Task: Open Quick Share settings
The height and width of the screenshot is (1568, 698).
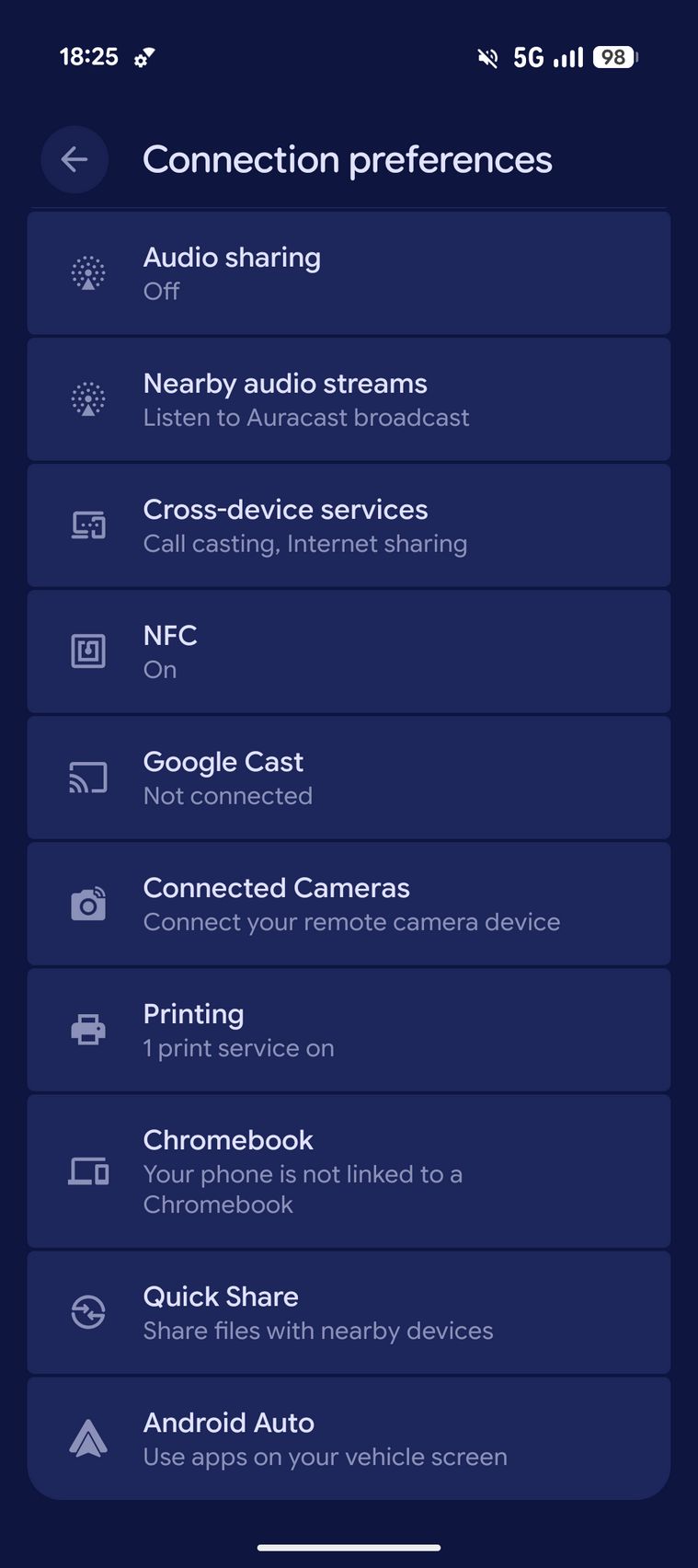Action: point(349,1312)
